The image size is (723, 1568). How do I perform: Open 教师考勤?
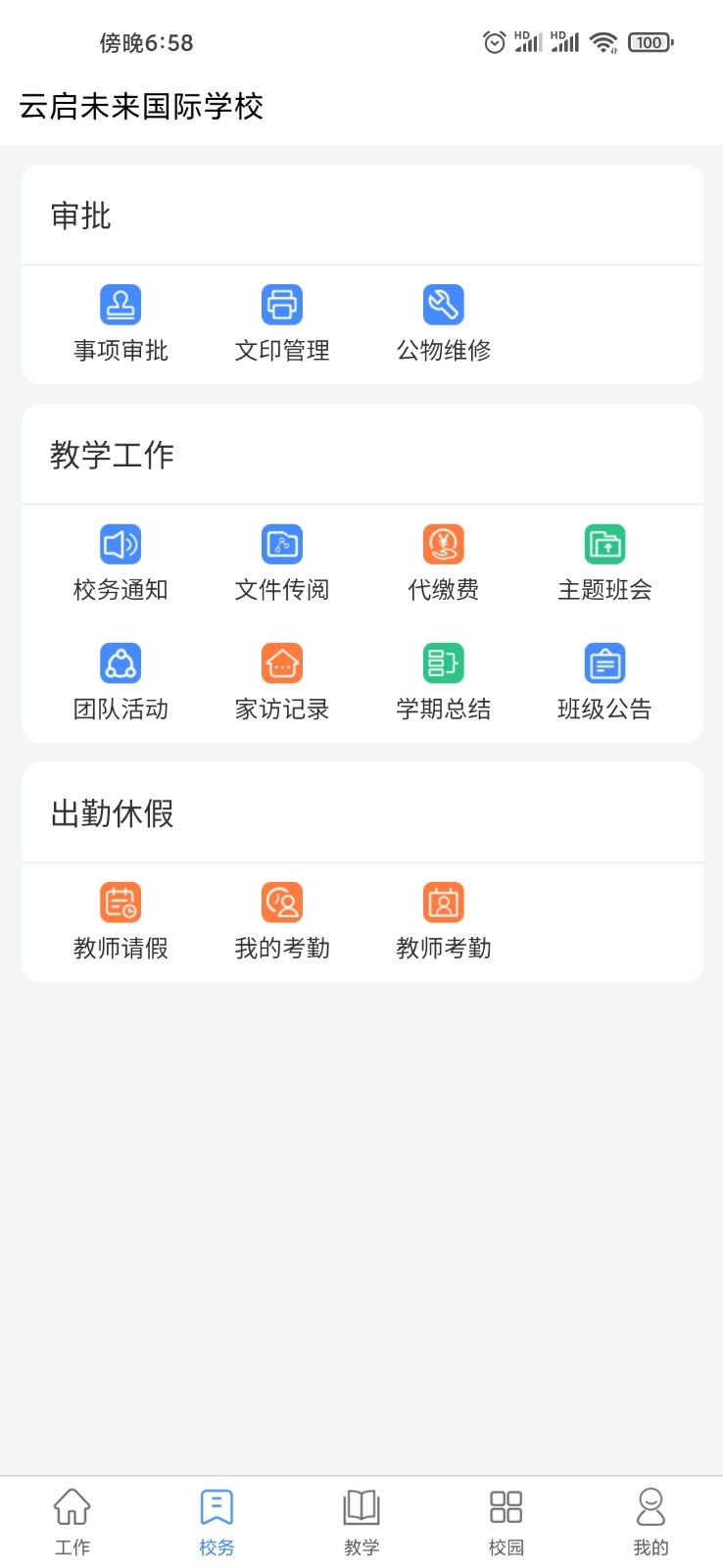444,922
